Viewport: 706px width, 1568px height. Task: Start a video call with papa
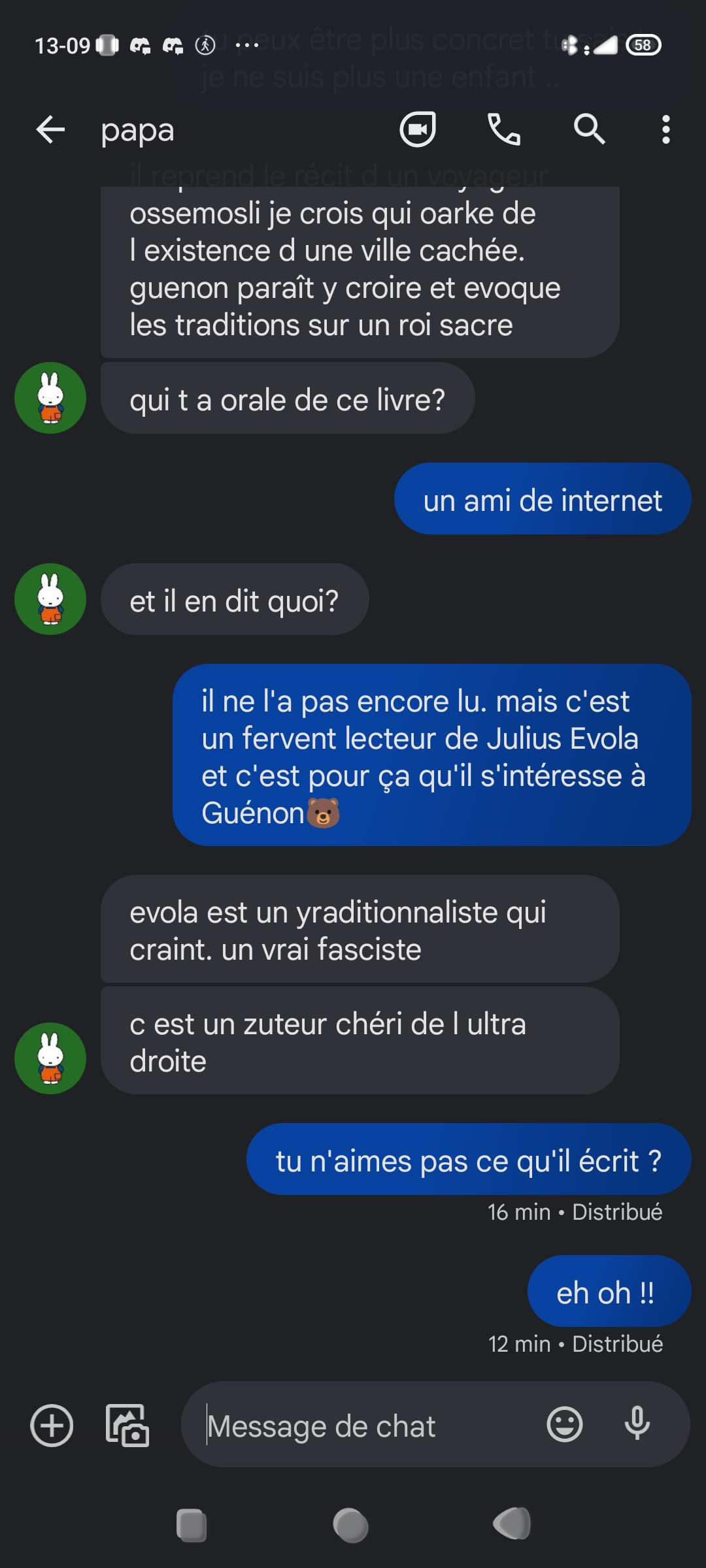(x=418, y=129)
